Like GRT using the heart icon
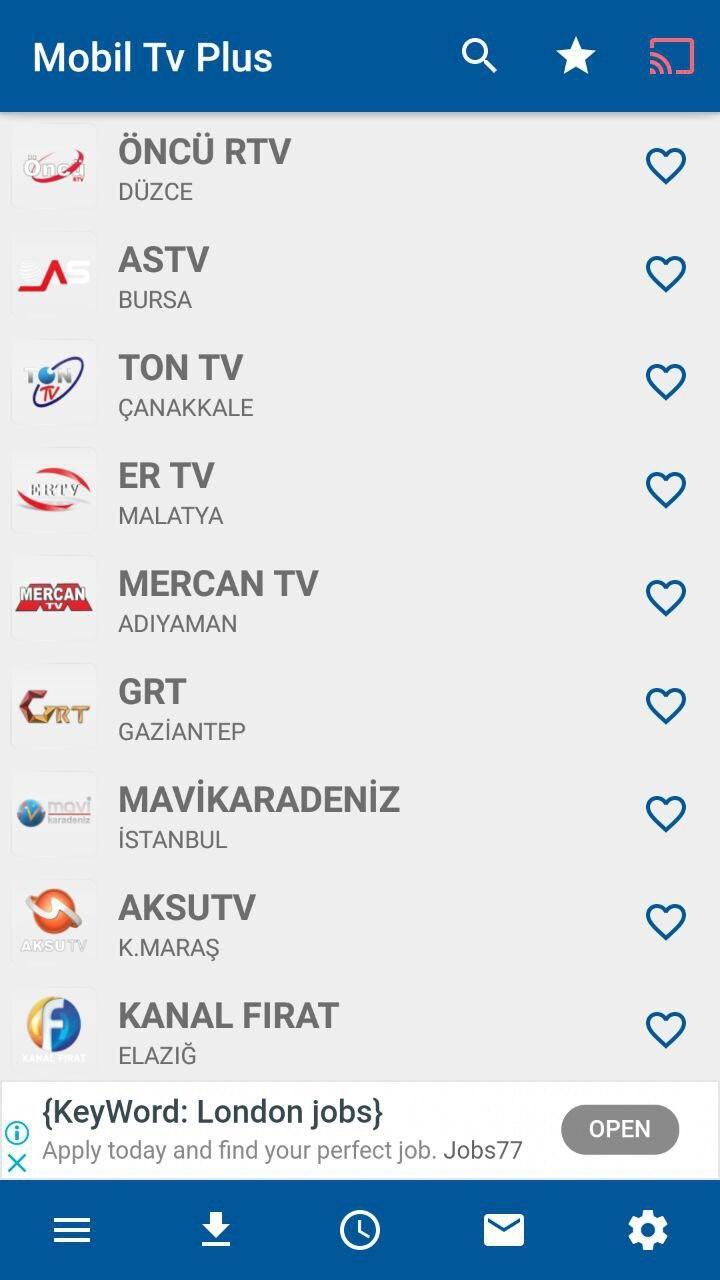Image resolution: width=720 pixels, height=1280 pixels. pyautogui.click(x=665, y=706)
